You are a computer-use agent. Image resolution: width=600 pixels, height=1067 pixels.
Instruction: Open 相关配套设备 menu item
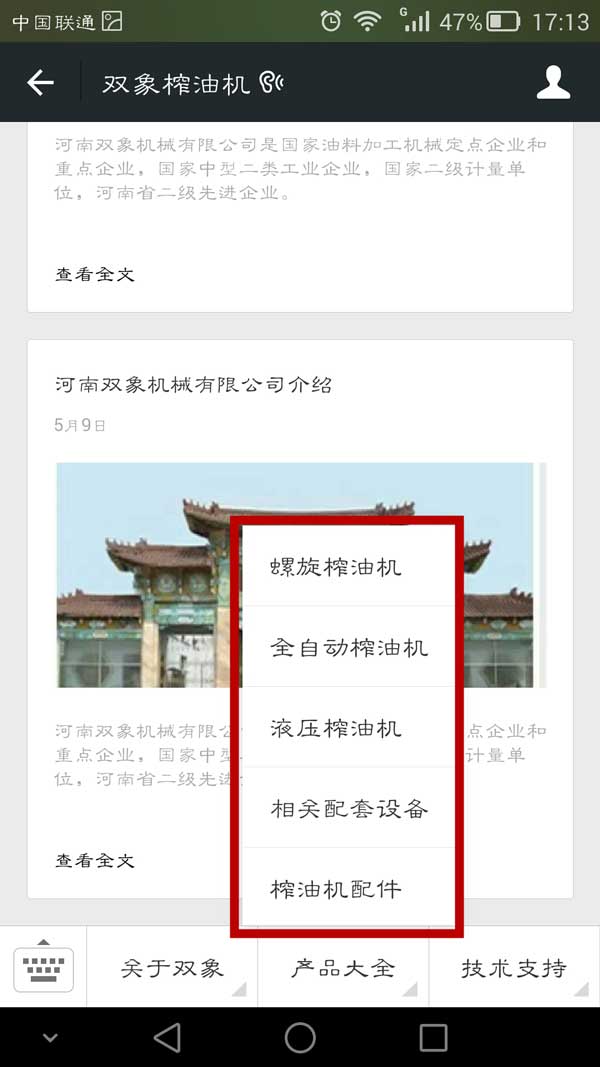(x=349, y=808)
